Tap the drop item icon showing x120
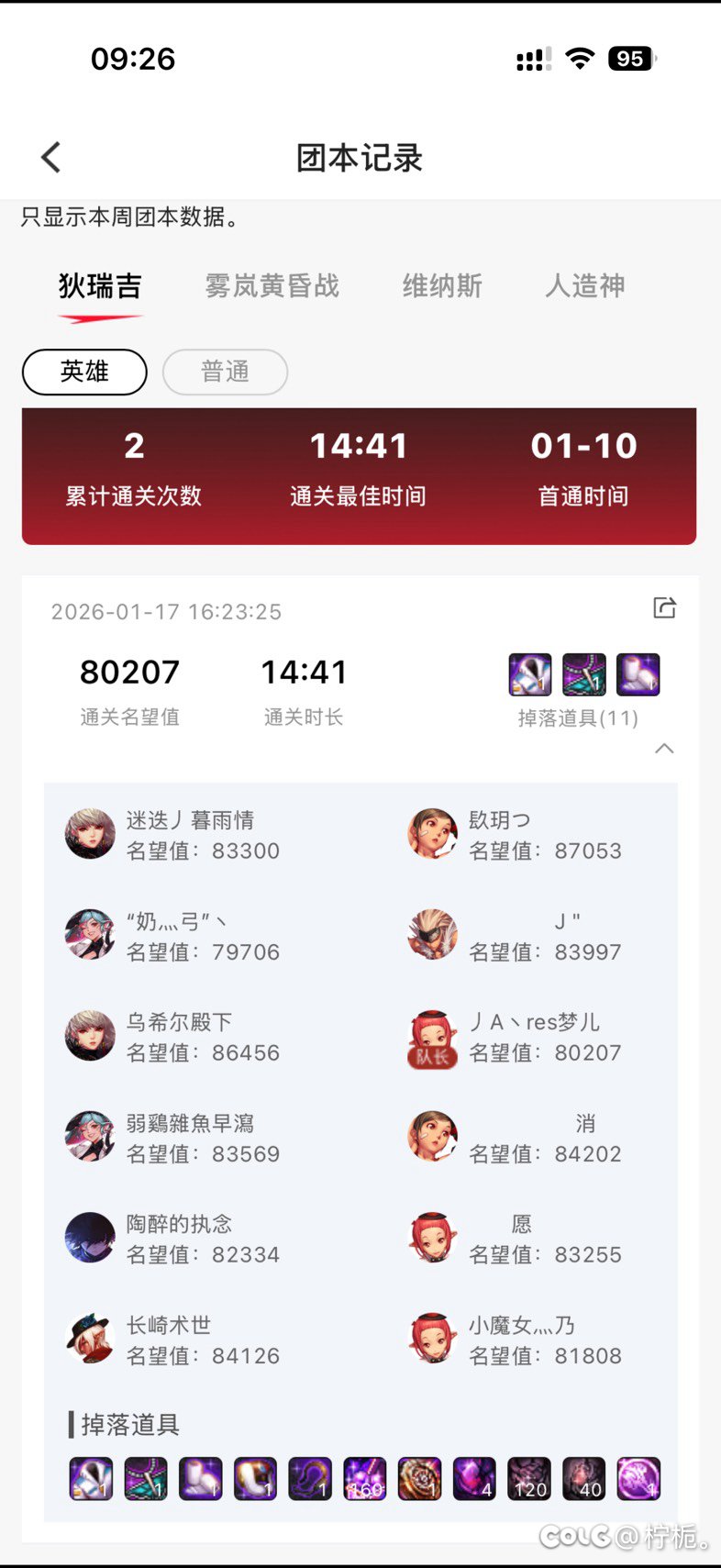The image size is (721, 1568). [530, 1477]
